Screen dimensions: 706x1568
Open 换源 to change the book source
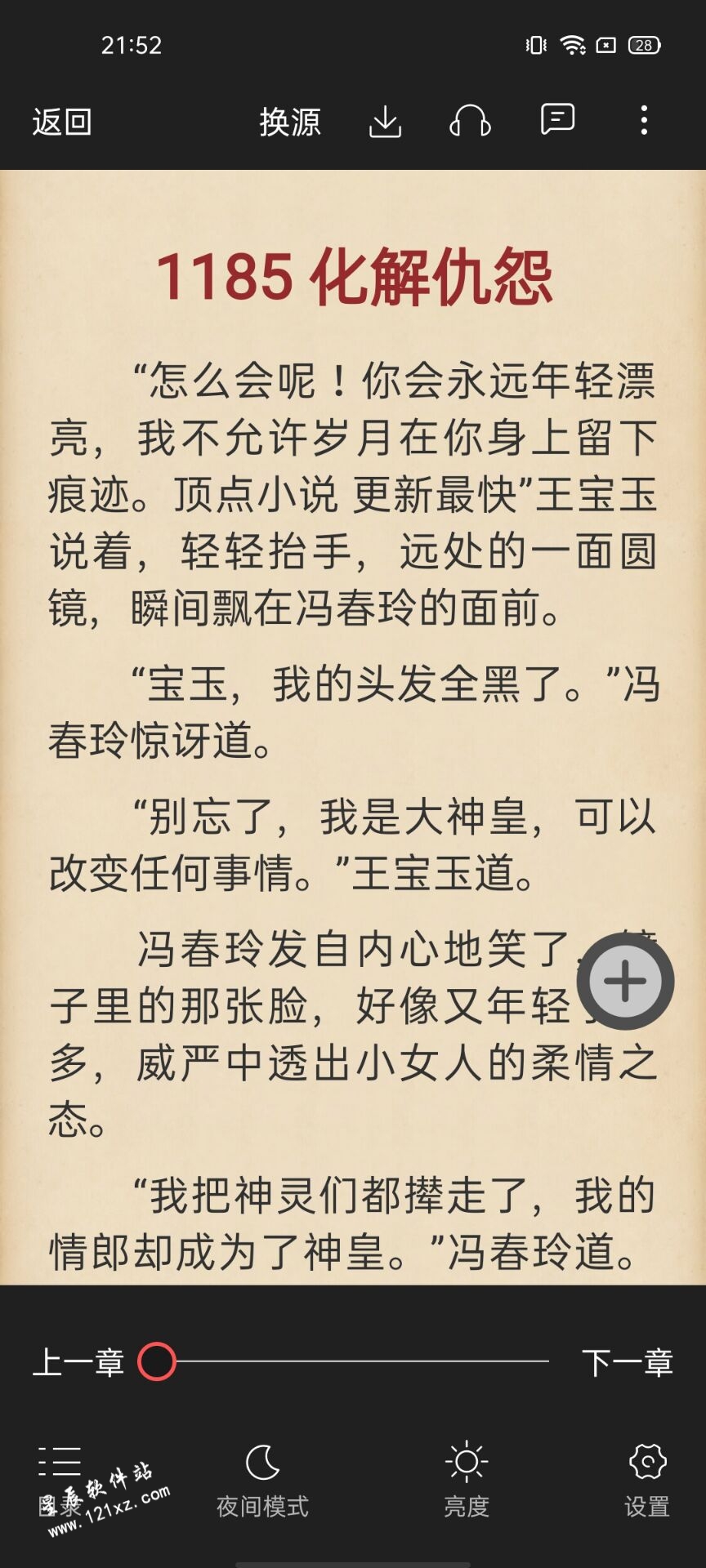(290, 122)
